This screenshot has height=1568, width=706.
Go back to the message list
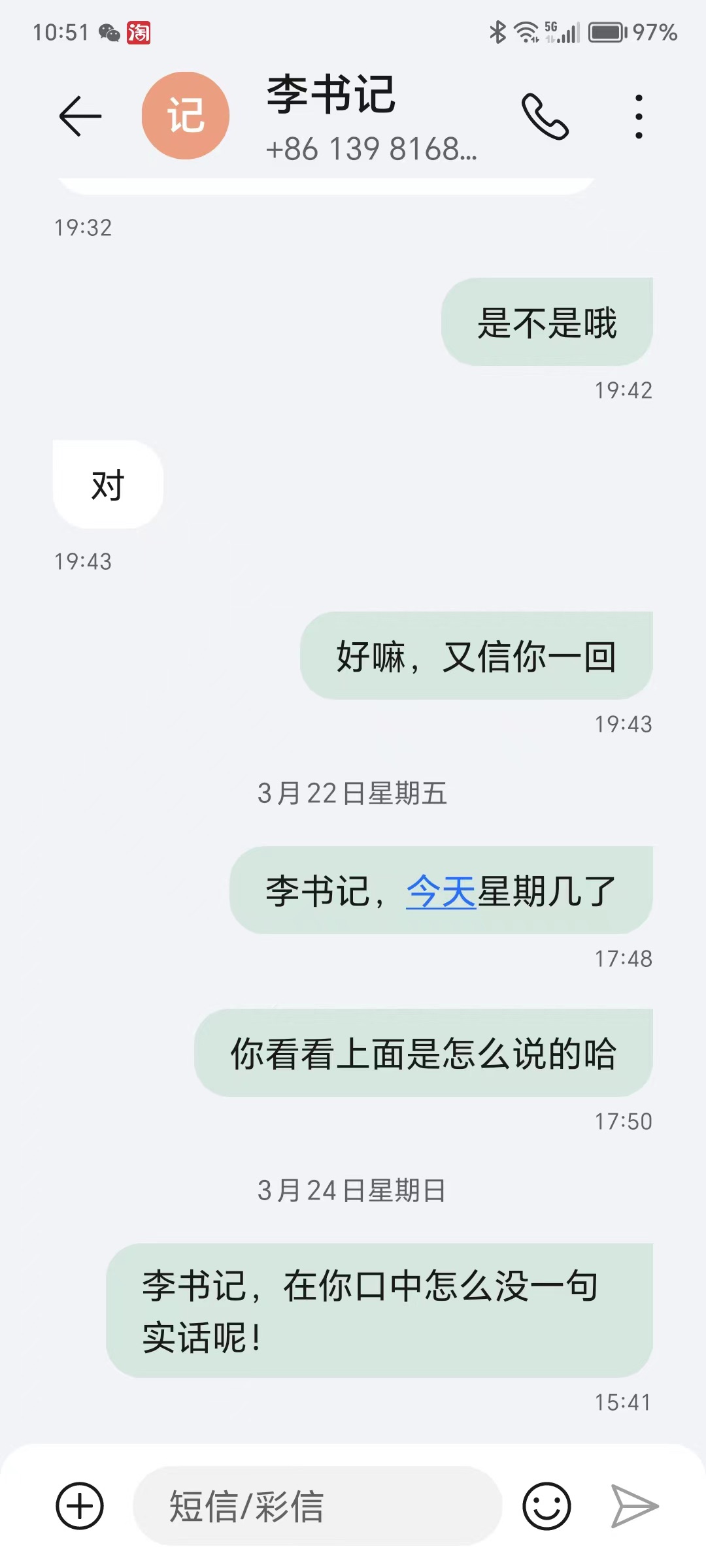click(x=80, y=116)
